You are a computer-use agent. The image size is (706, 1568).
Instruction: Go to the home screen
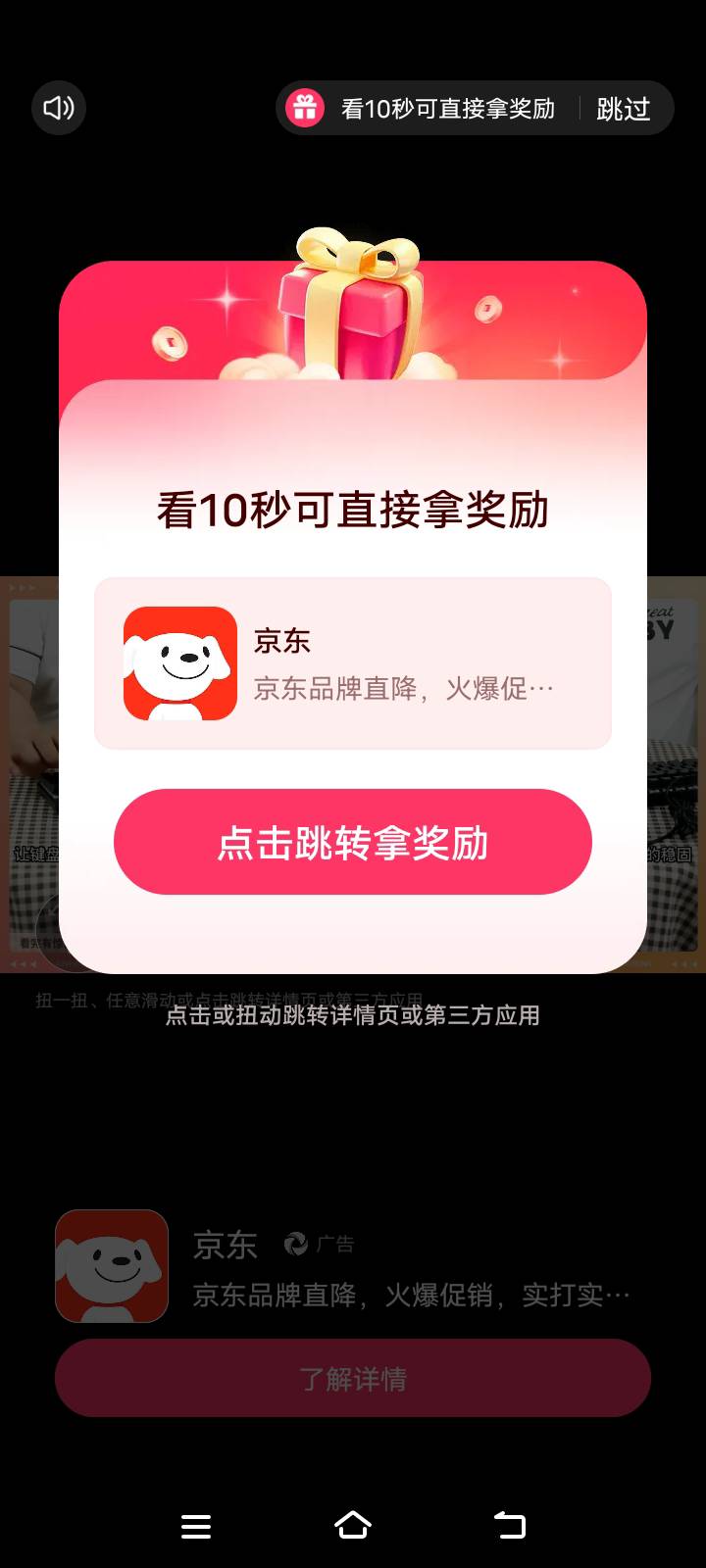(353, 1525)
